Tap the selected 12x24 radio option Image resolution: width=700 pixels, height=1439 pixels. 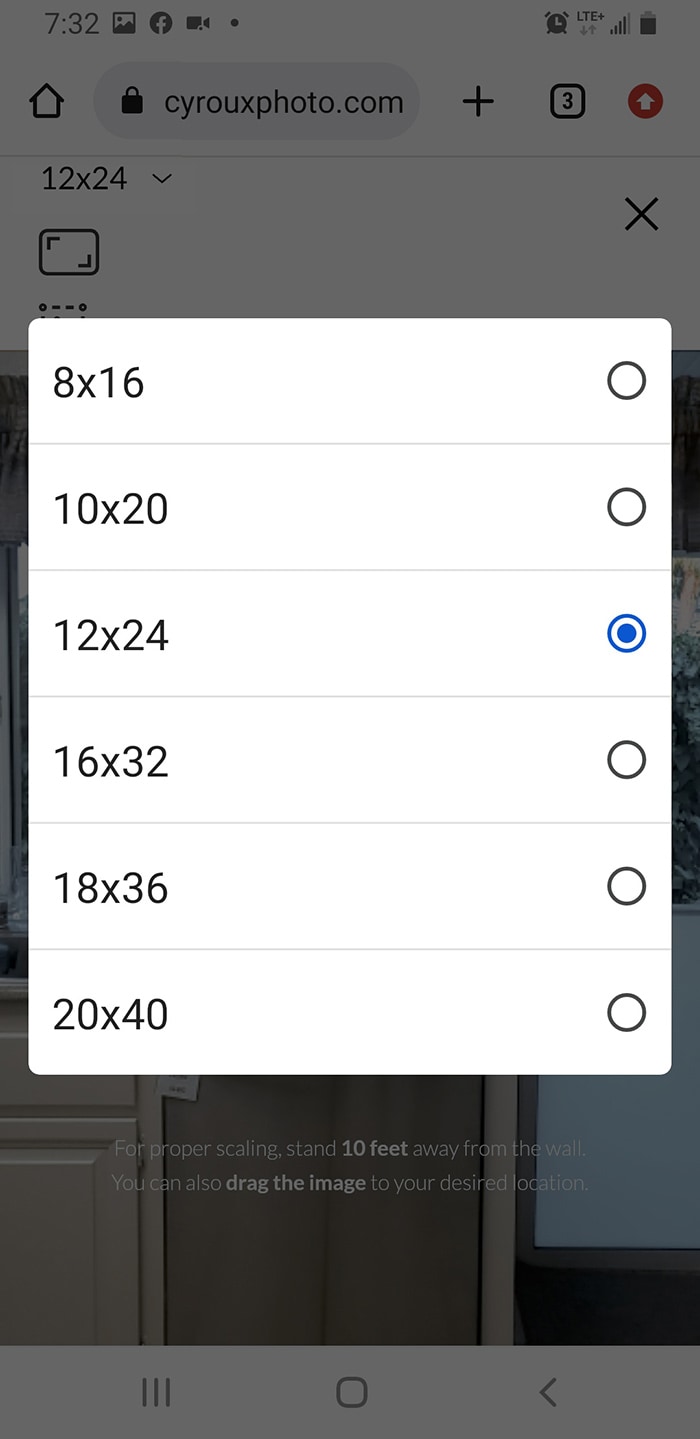click(349, 634)
